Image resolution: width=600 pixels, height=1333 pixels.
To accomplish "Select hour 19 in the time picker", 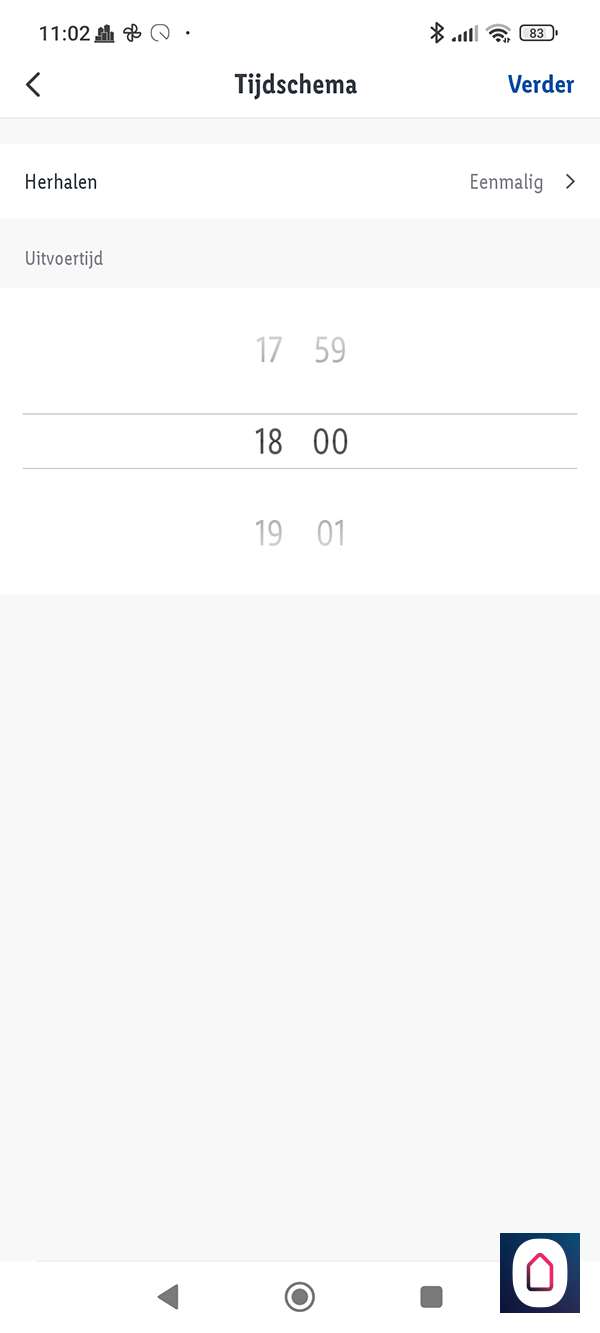I will (x=268, y=533).
